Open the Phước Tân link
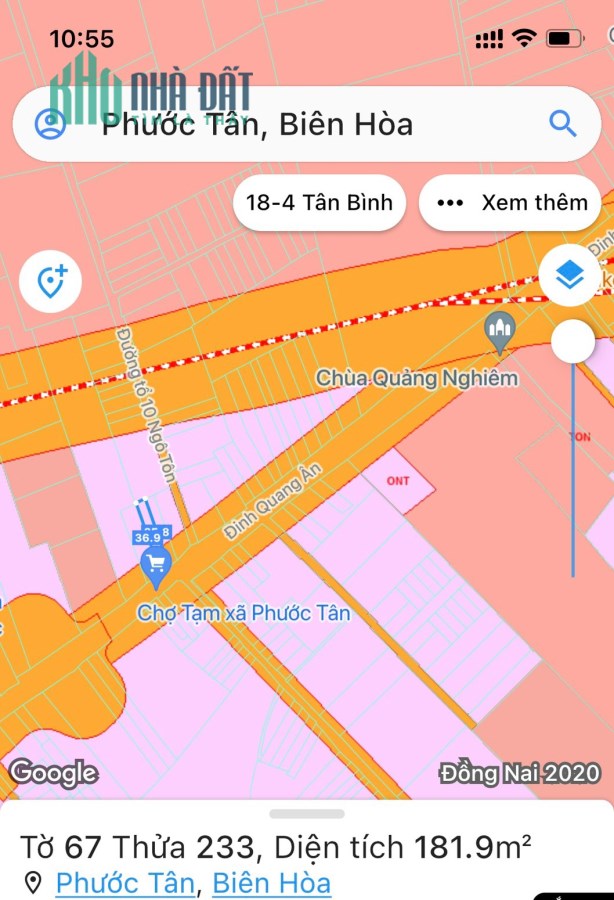The image size is (614, 900). click(125, 883)
